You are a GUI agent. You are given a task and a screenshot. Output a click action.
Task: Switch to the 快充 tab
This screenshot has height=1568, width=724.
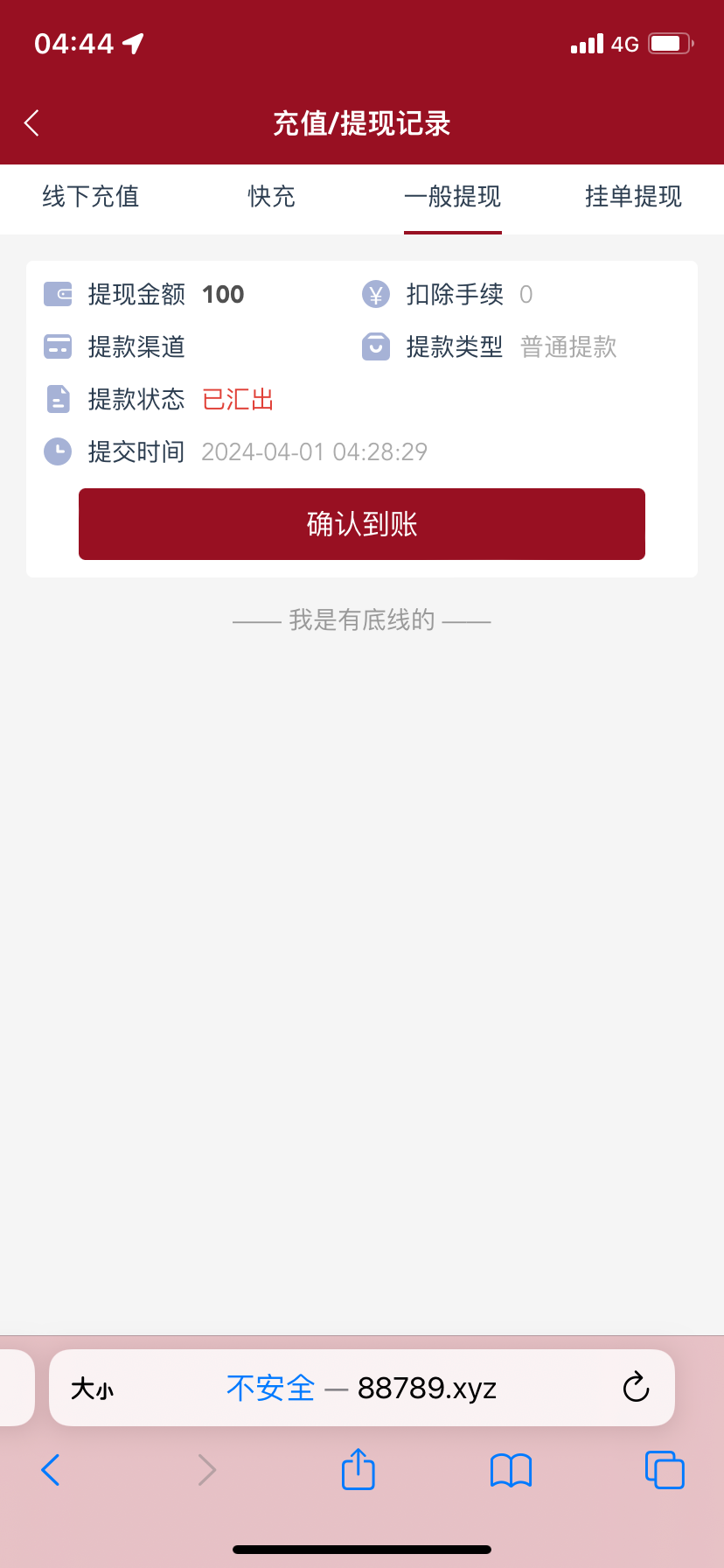pyautogui.click(x=271, y=197)
